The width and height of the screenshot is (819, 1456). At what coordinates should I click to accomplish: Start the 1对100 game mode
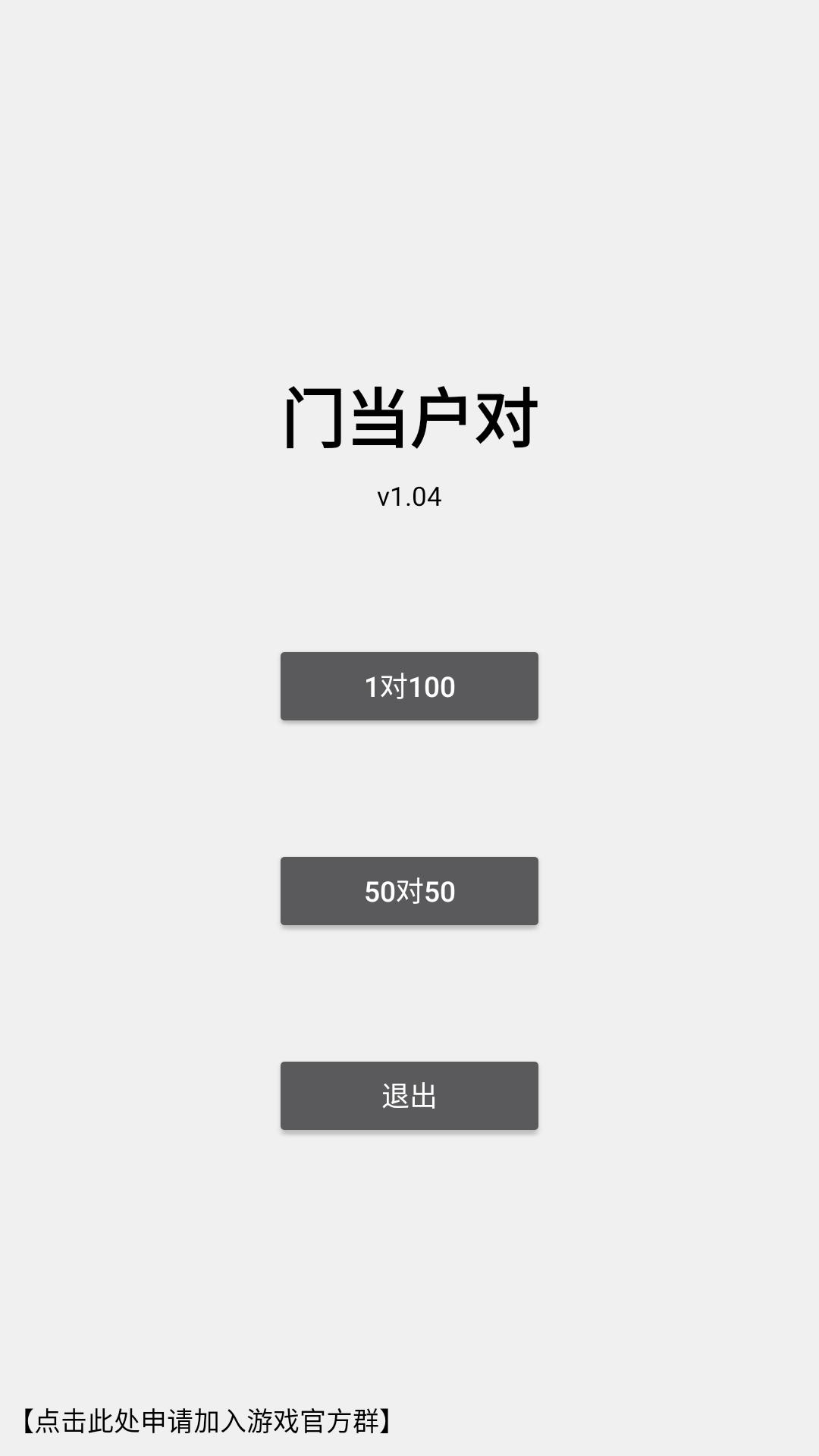pos(409,686)
